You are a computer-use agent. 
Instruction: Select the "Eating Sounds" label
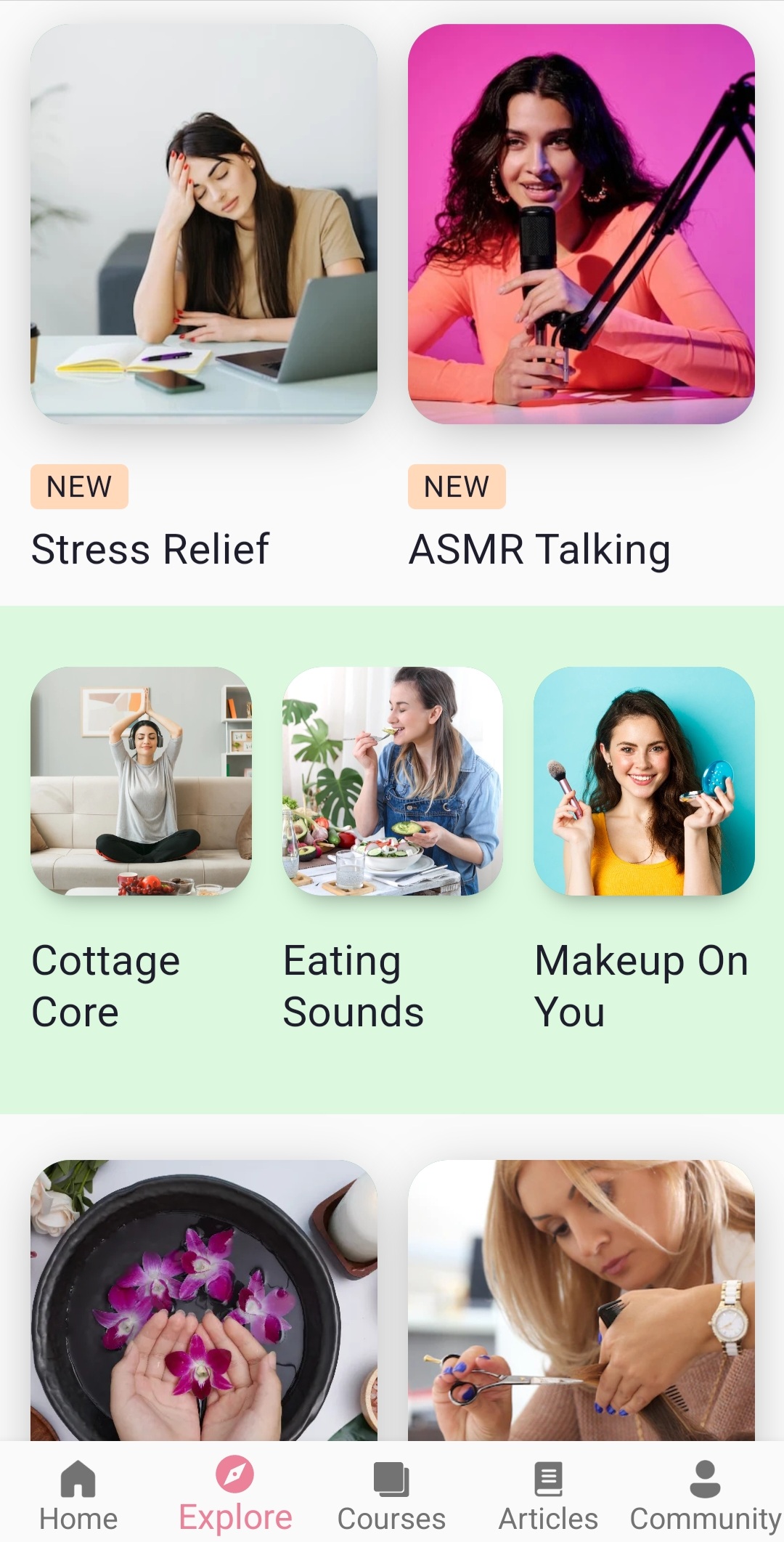353,984
